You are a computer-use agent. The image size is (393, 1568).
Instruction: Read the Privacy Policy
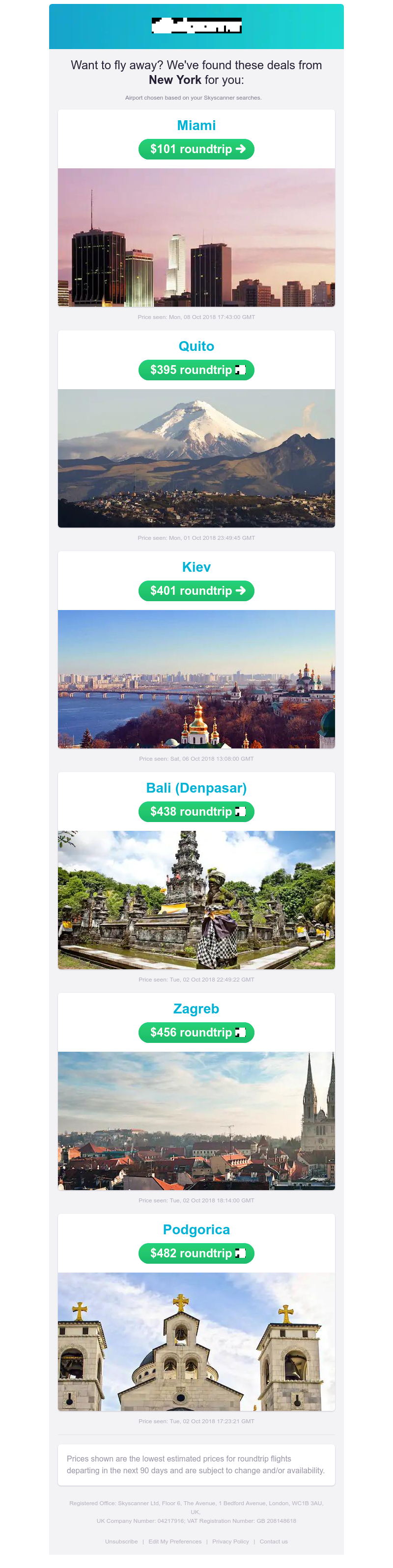pyautogui.click(x=230, y=1542)
